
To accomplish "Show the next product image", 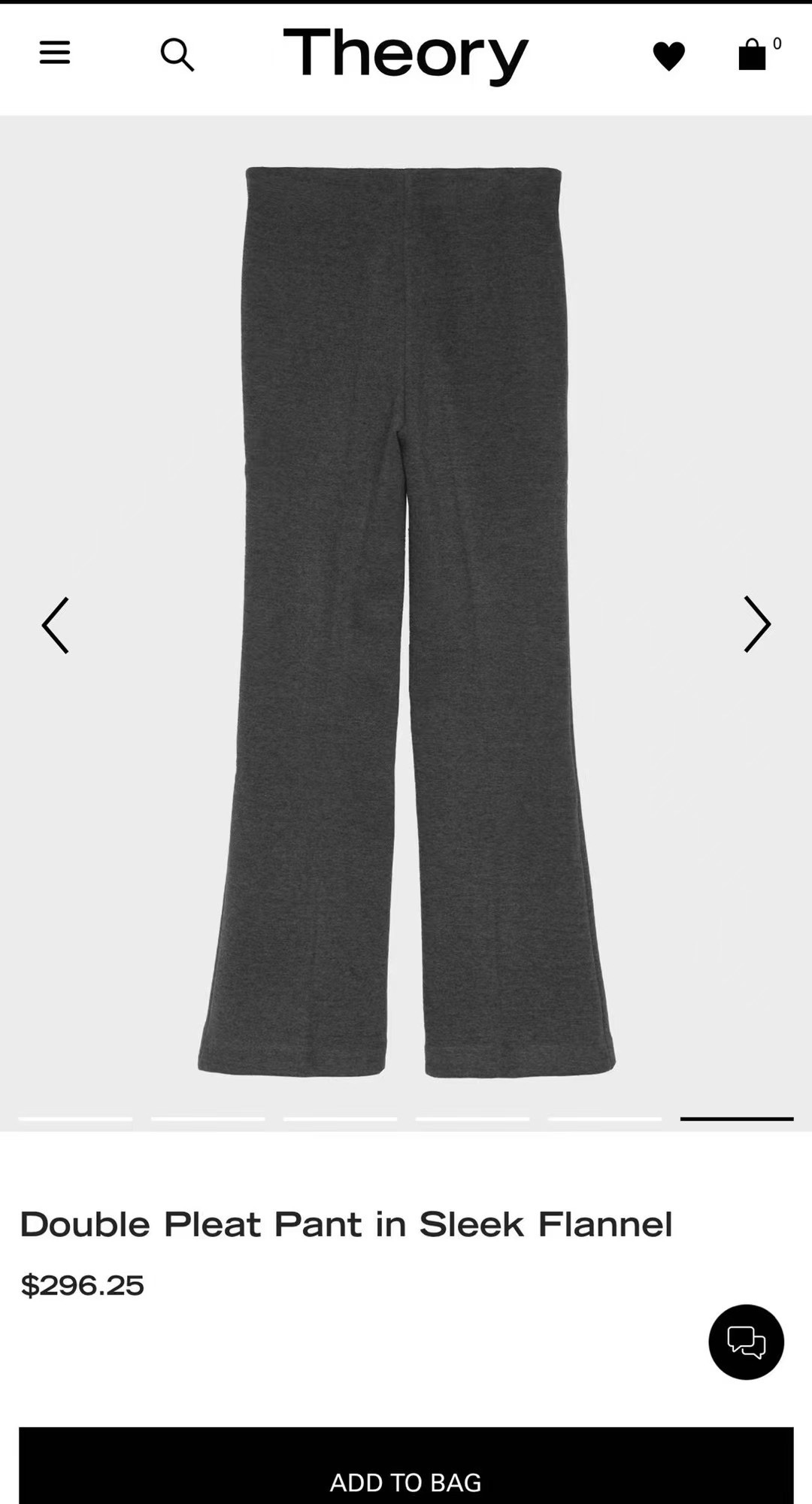I will tap(756, 624).
